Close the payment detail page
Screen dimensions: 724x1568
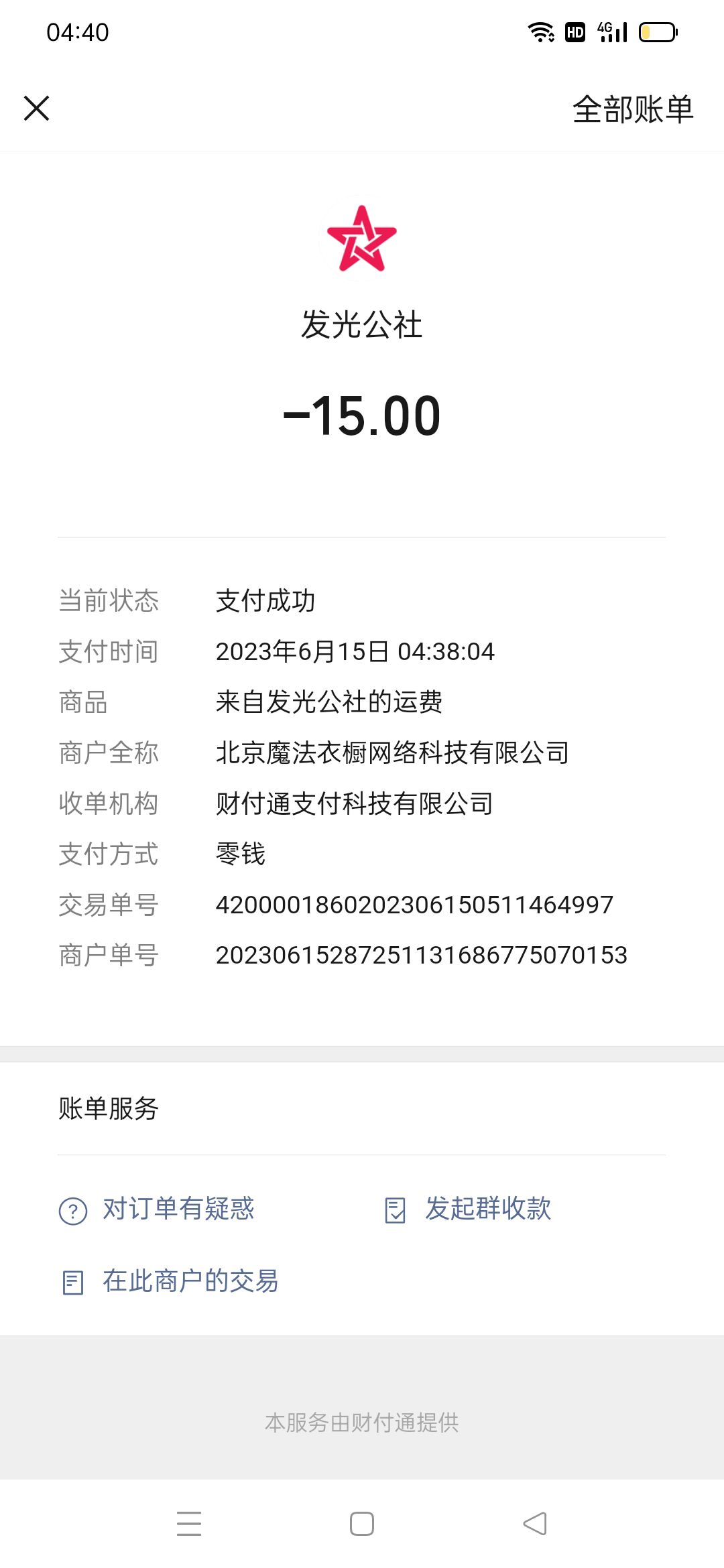click(36, 108)
